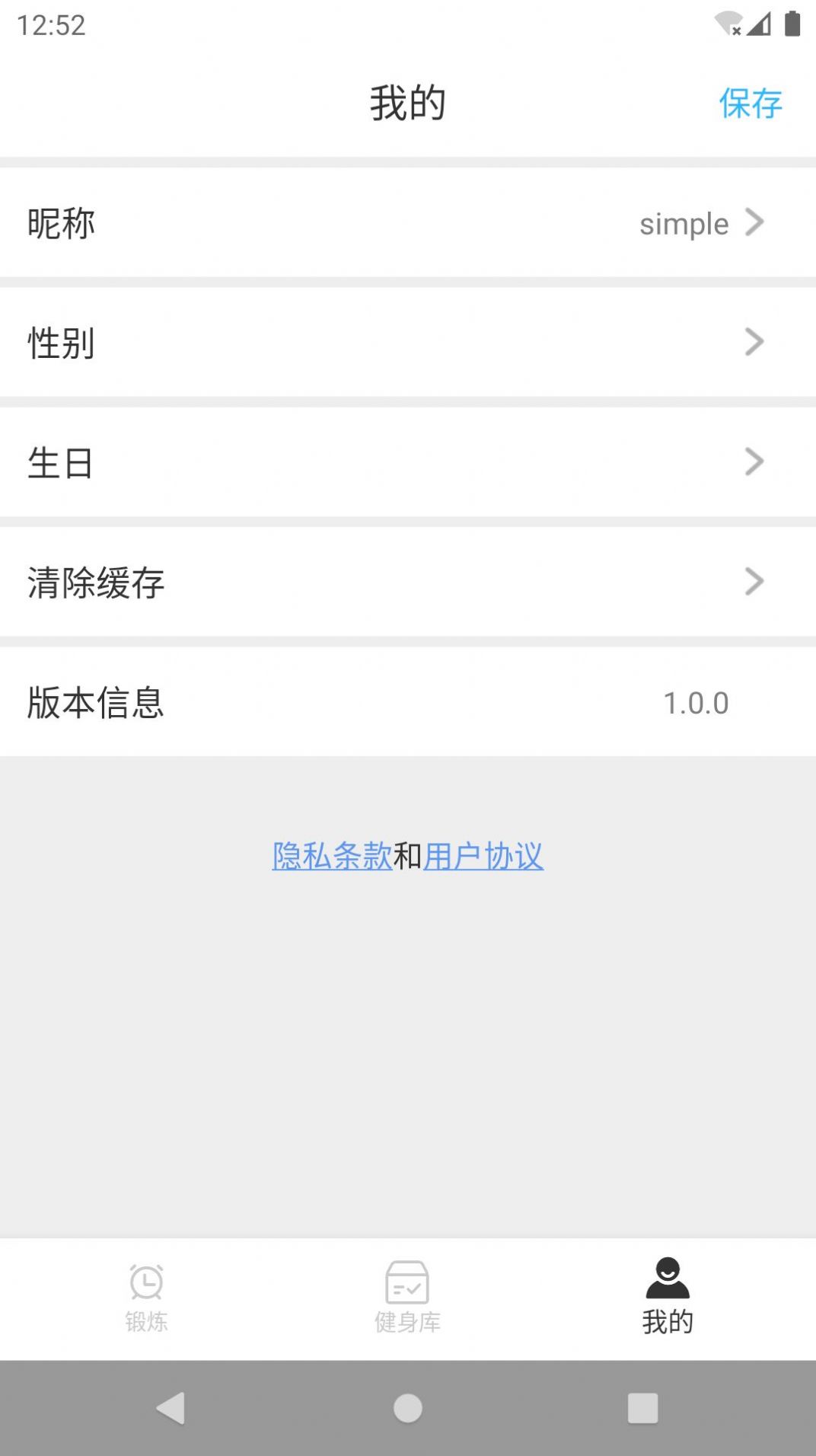
Task: Tap the nickname value simple
Action: click(683, 223)
